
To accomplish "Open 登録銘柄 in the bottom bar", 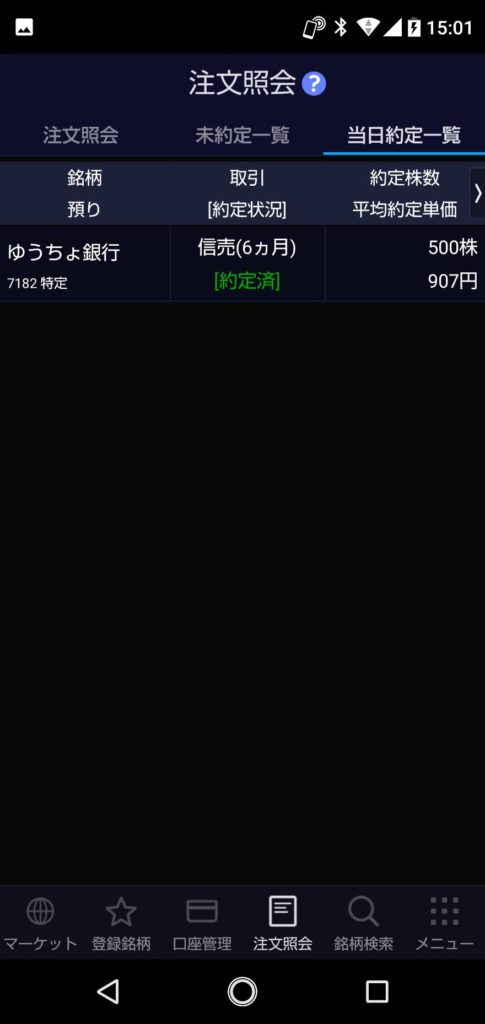I will (x=121, y=923).
